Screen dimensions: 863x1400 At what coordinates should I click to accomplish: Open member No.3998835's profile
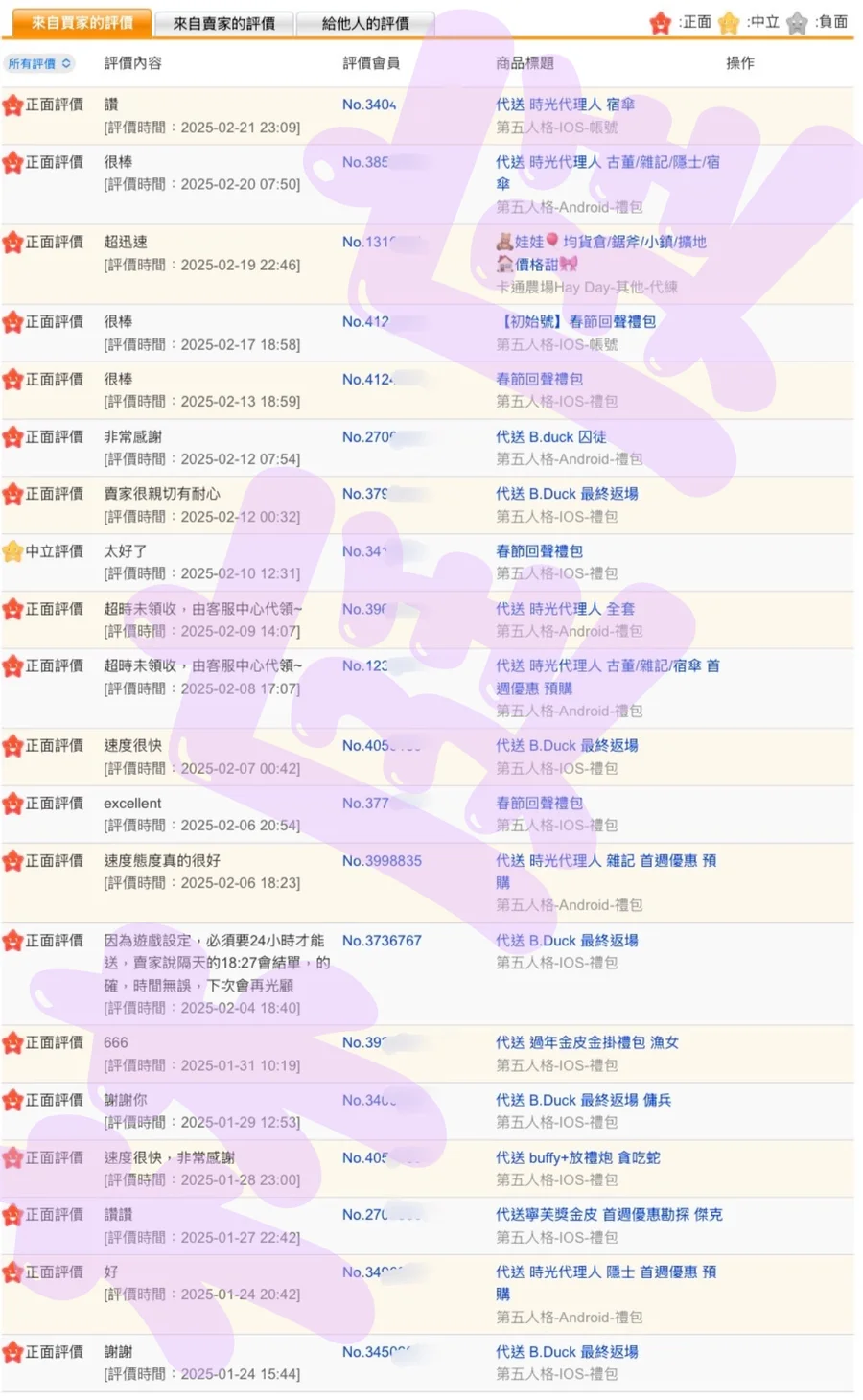382,861
